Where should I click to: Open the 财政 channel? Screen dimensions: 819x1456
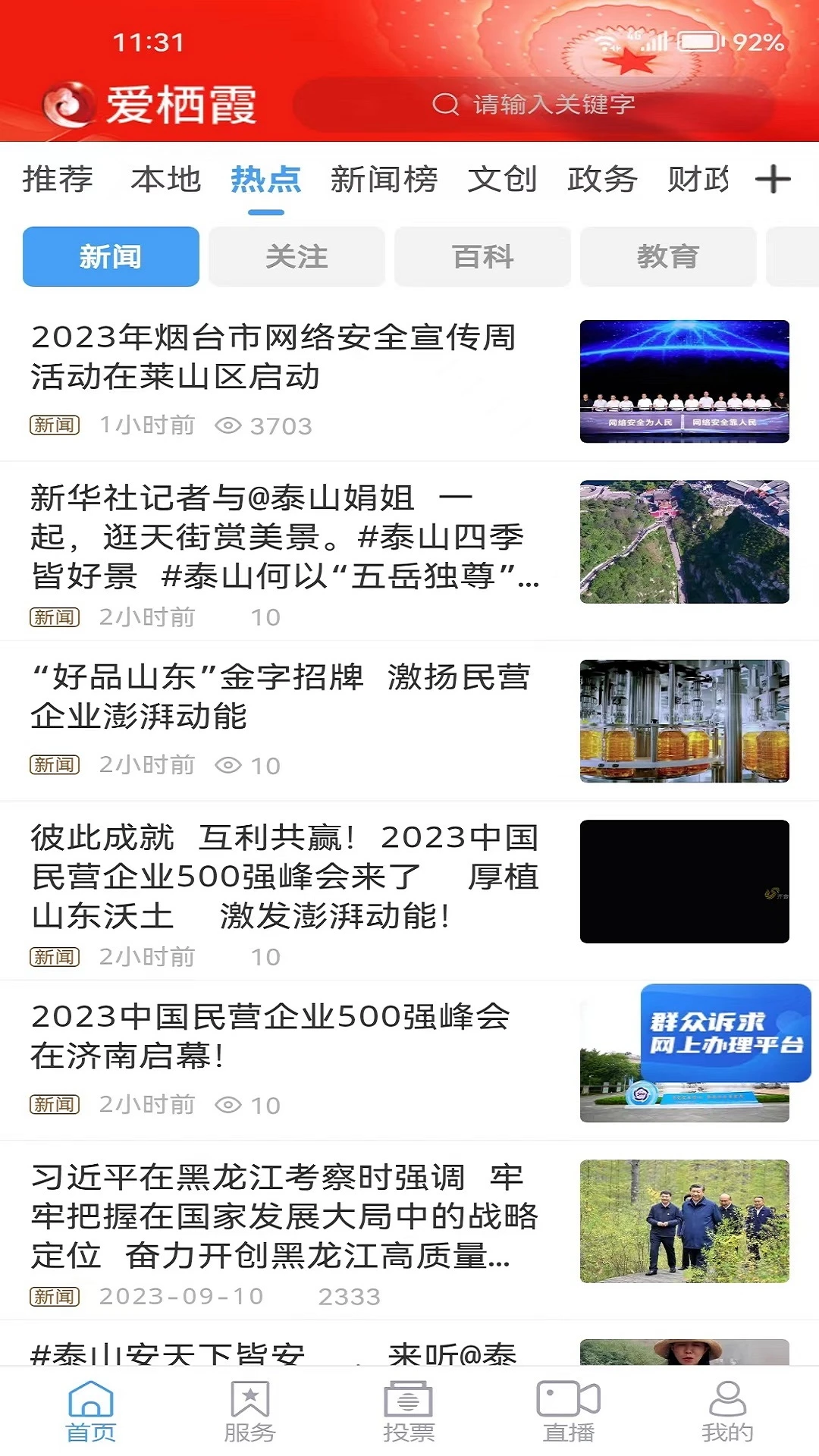tap(698, 180)
